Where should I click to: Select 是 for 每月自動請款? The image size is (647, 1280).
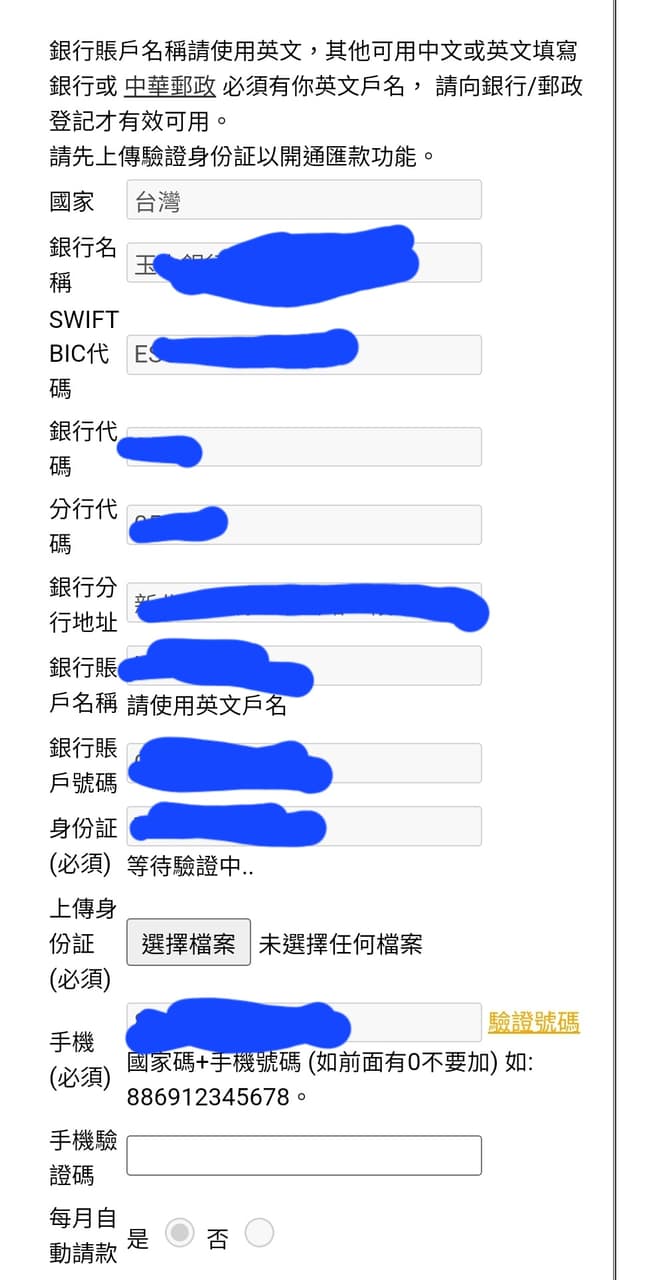coord(180,1234)
